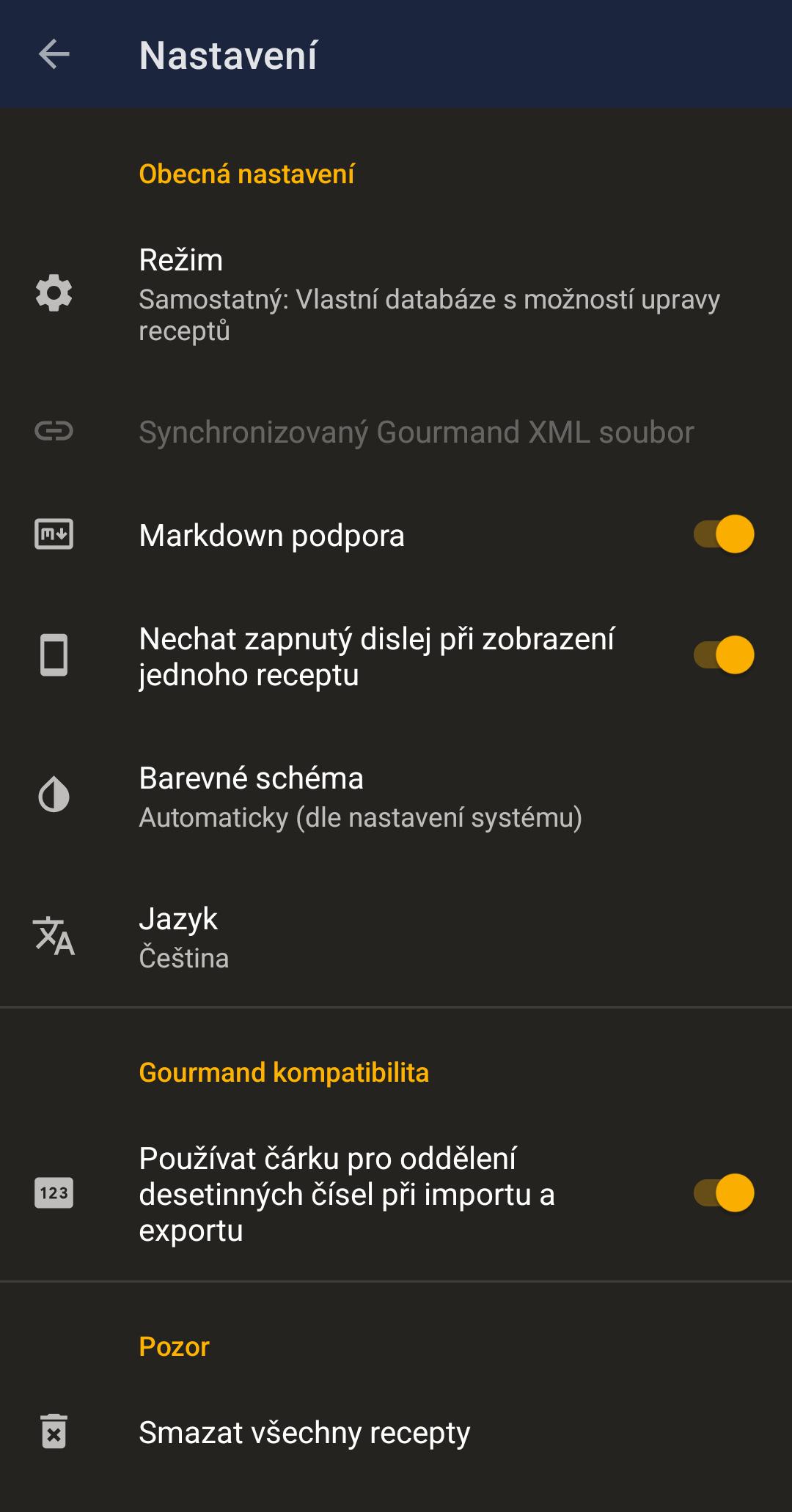This screenshot has width=792, height=1512.
Task: Toggle comma decimal separator for import and export
Action: tap(724, 1193)
